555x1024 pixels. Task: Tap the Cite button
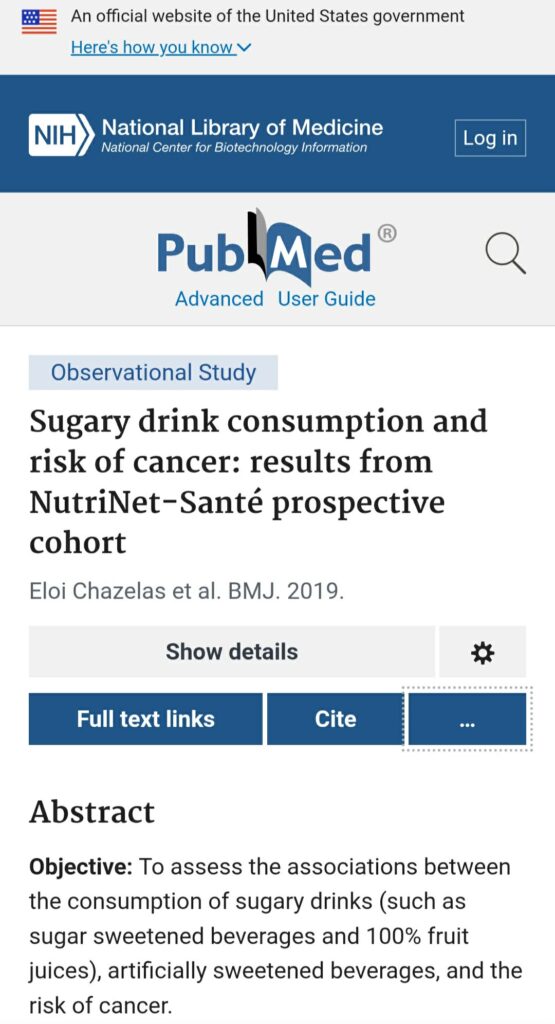335,719
